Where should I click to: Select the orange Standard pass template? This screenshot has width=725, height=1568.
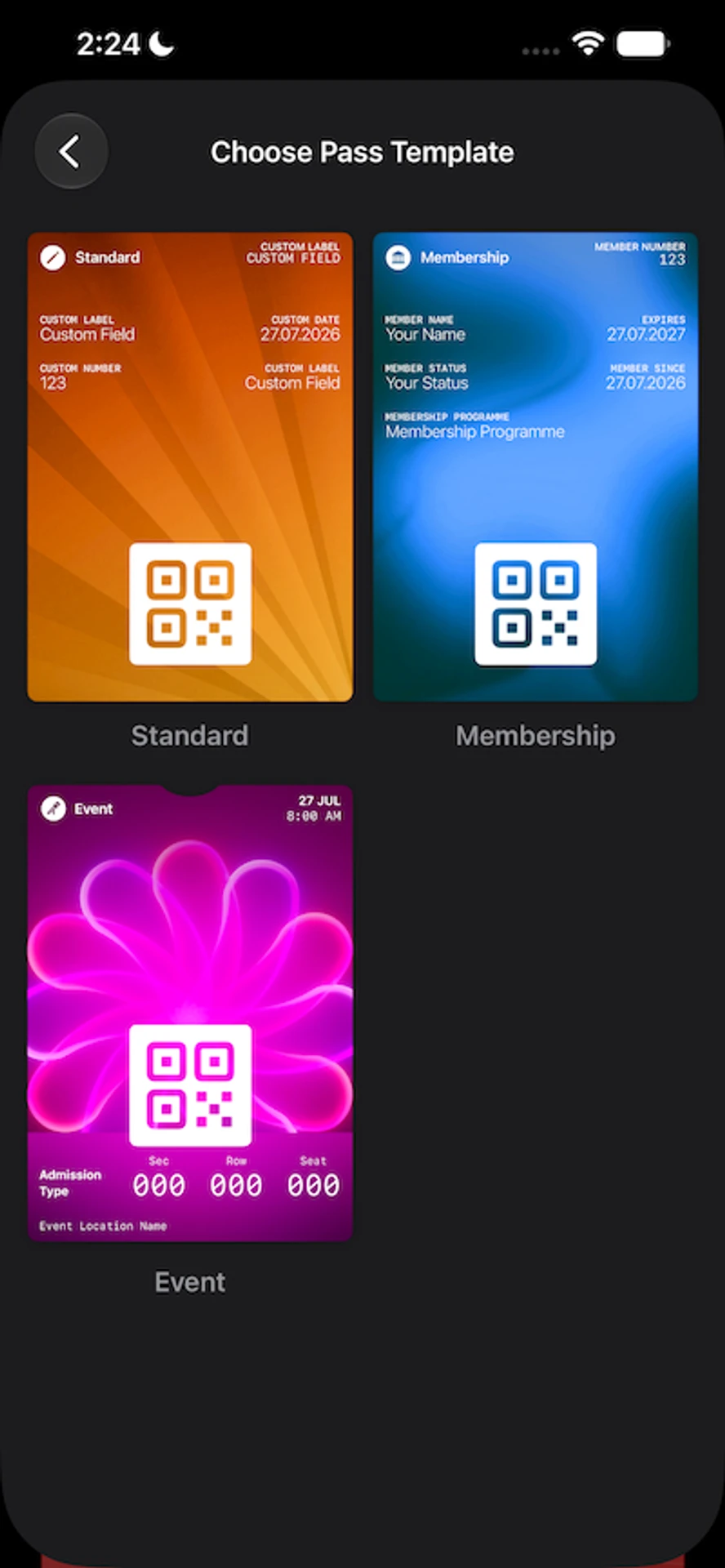point(190,467)
